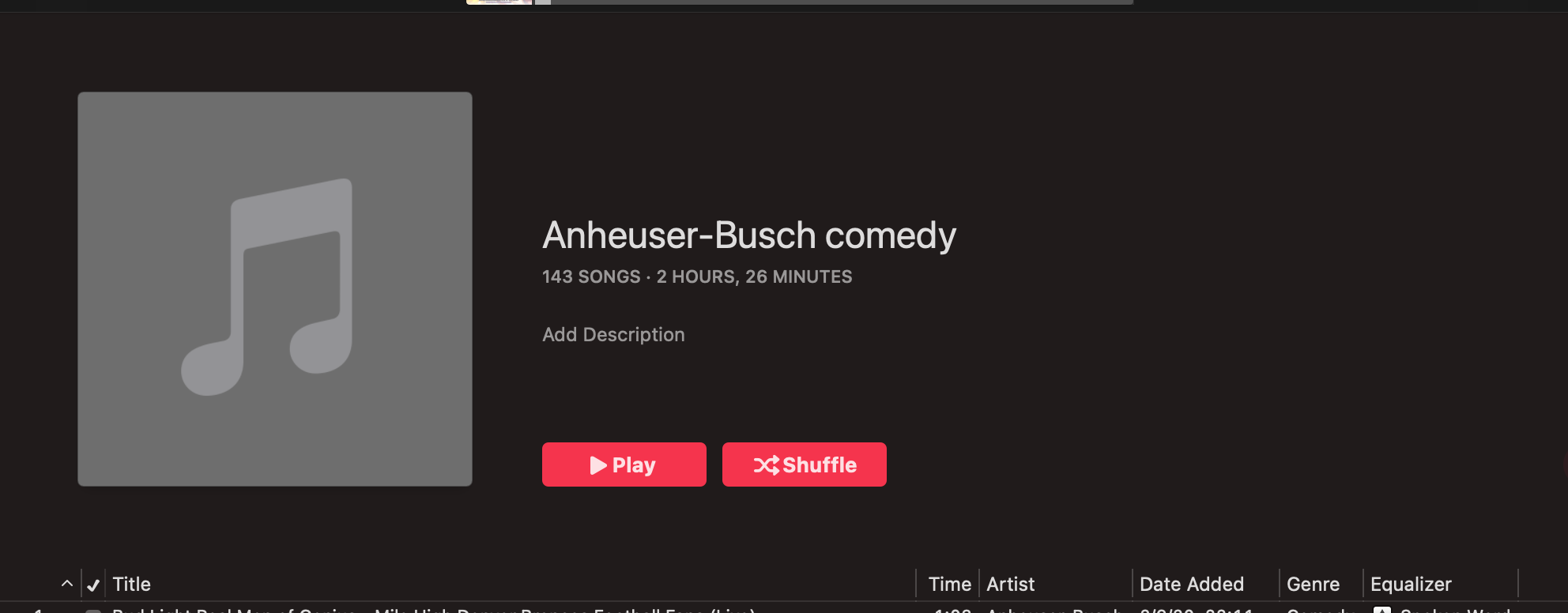This screenshot has height=613, width=1568.
Task: Click Add Description field
Action: coord(613,334)
